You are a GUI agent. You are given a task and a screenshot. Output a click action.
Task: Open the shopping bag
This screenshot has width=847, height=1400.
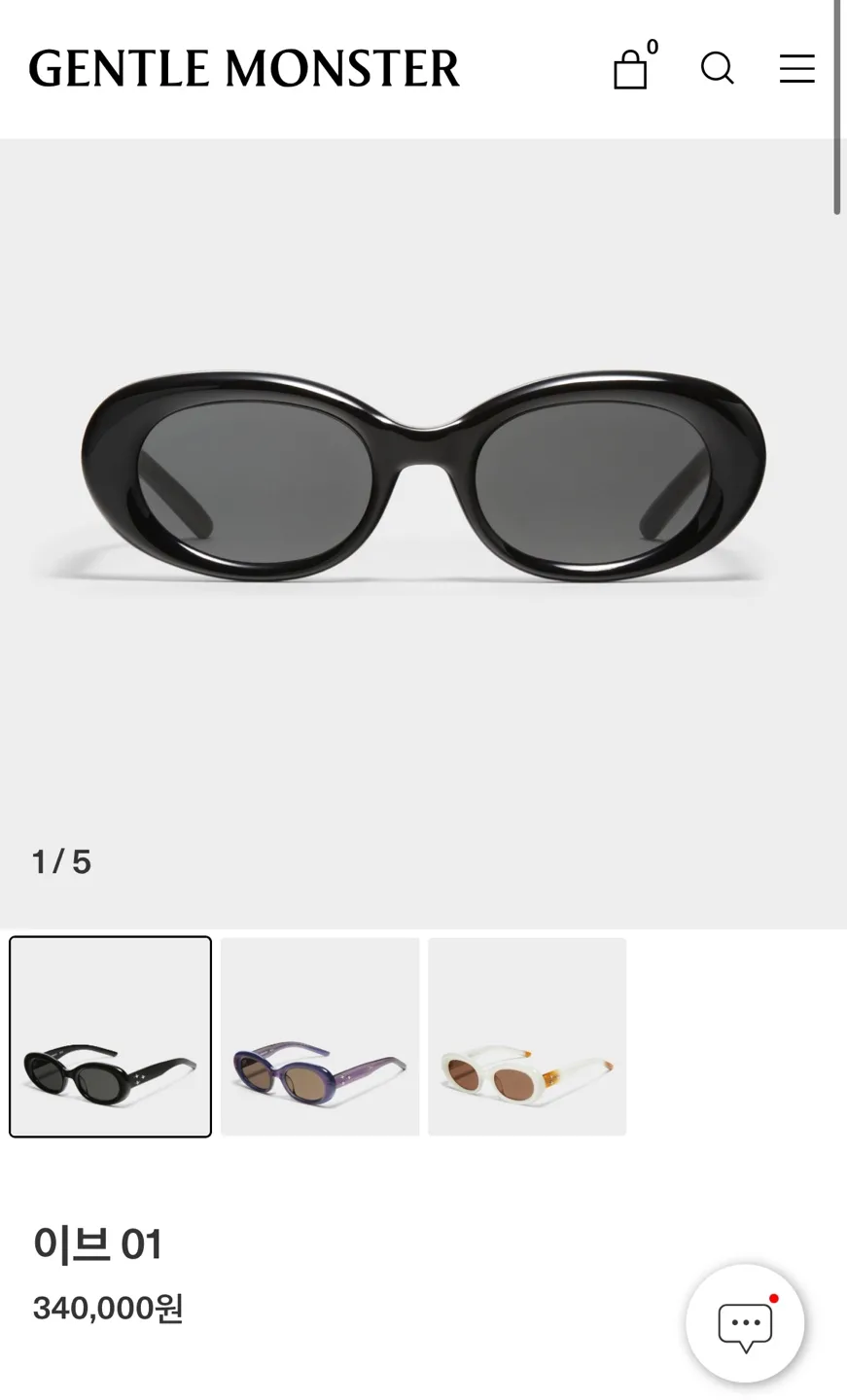[x=631, y=69]
